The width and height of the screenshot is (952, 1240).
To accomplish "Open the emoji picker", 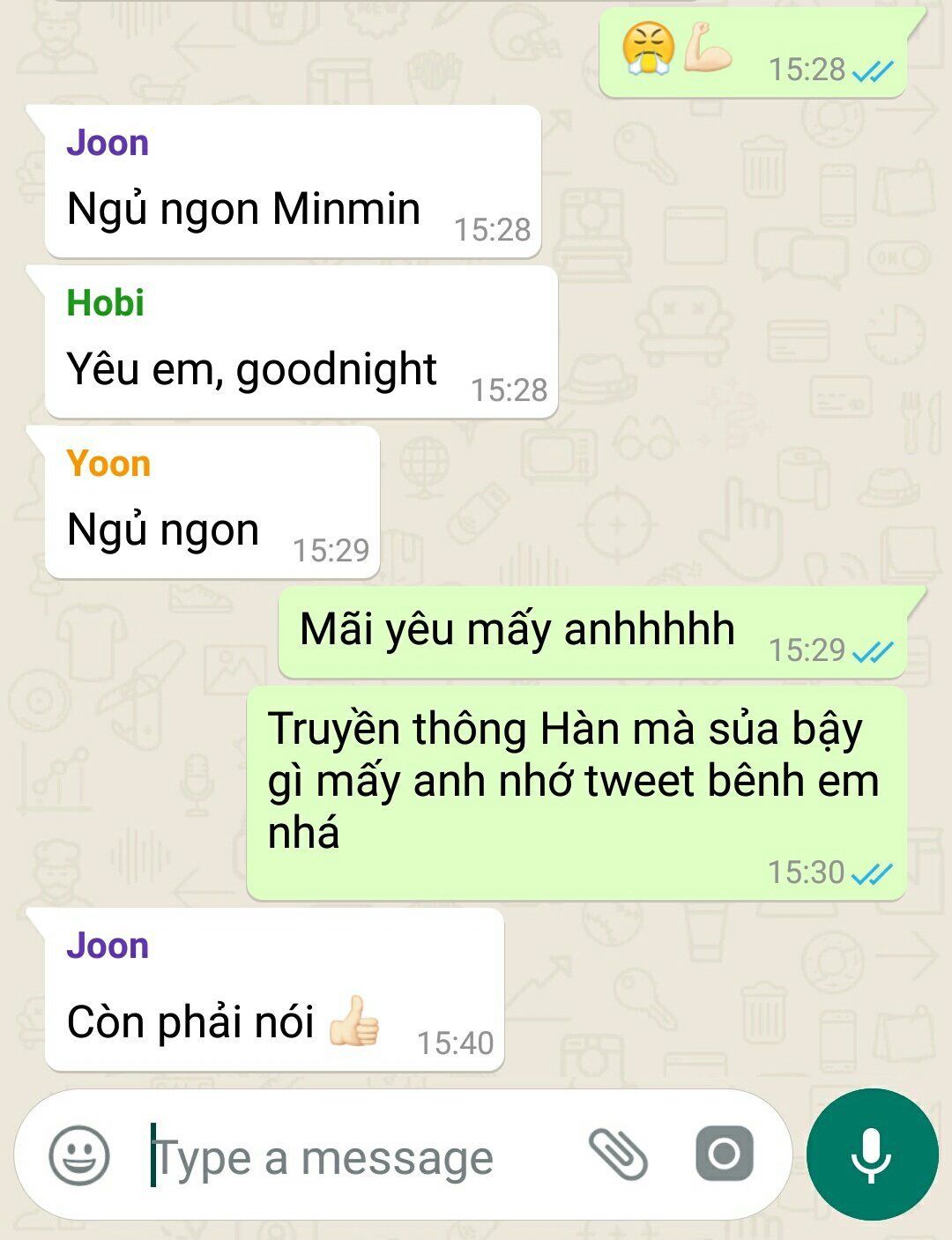I will (78, 1155).
